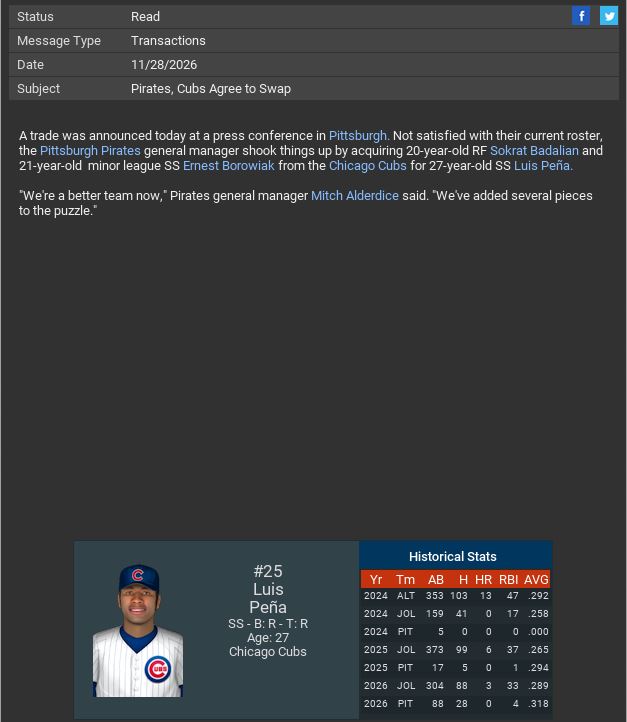Share this message on Facebook
This screenshot has width=627, height=722.
[581, 16]
